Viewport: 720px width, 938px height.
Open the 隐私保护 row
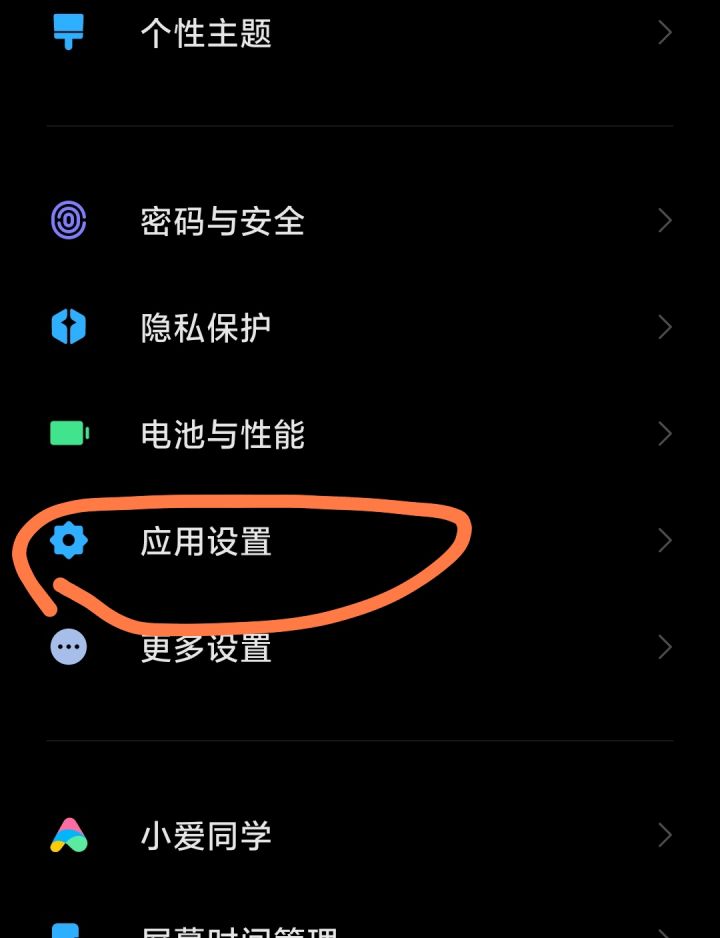pos(206,328)
